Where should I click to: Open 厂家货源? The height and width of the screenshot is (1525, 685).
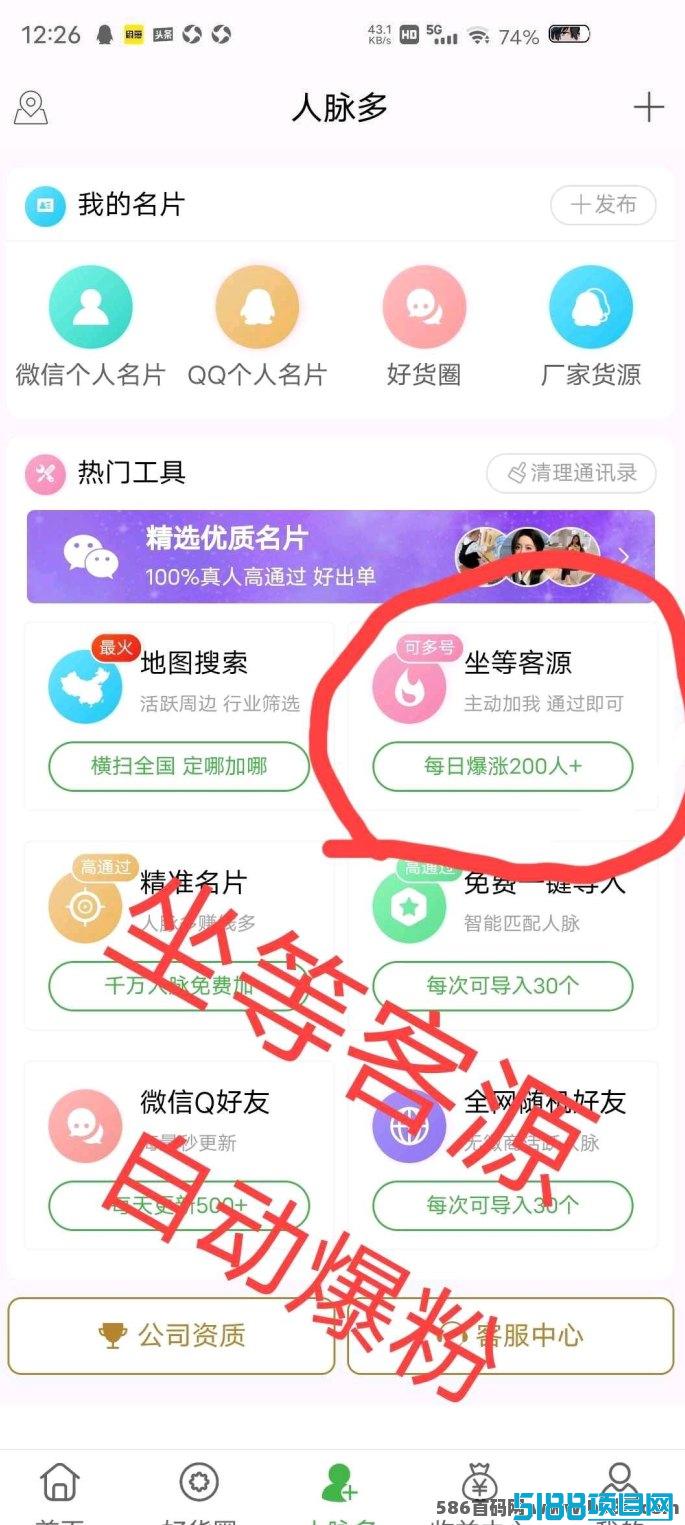[591, 327]
